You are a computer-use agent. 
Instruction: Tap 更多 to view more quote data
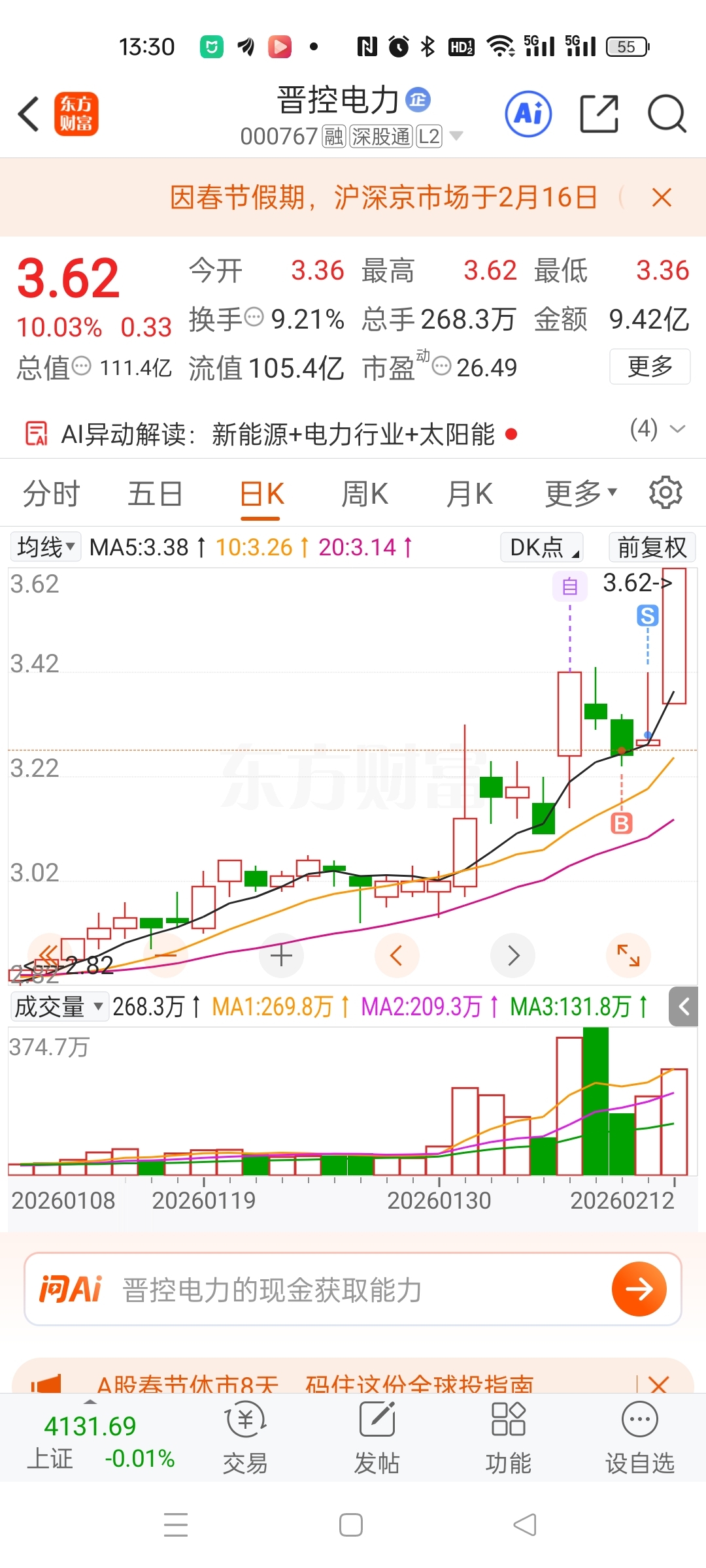pos(650,367)
